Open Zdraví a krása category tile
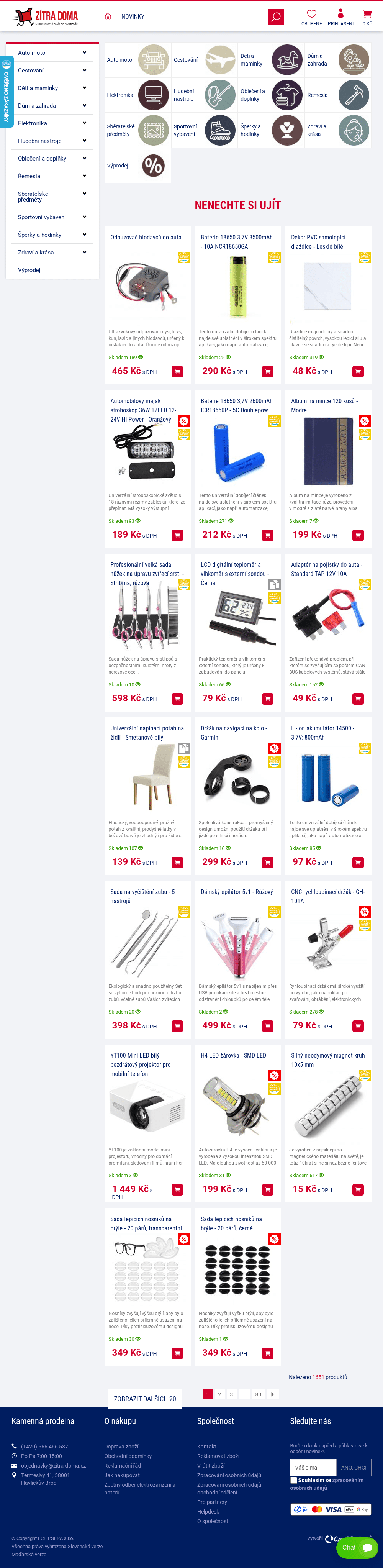The width and height of the screenshot is (383, 1568). click(337, 130)
